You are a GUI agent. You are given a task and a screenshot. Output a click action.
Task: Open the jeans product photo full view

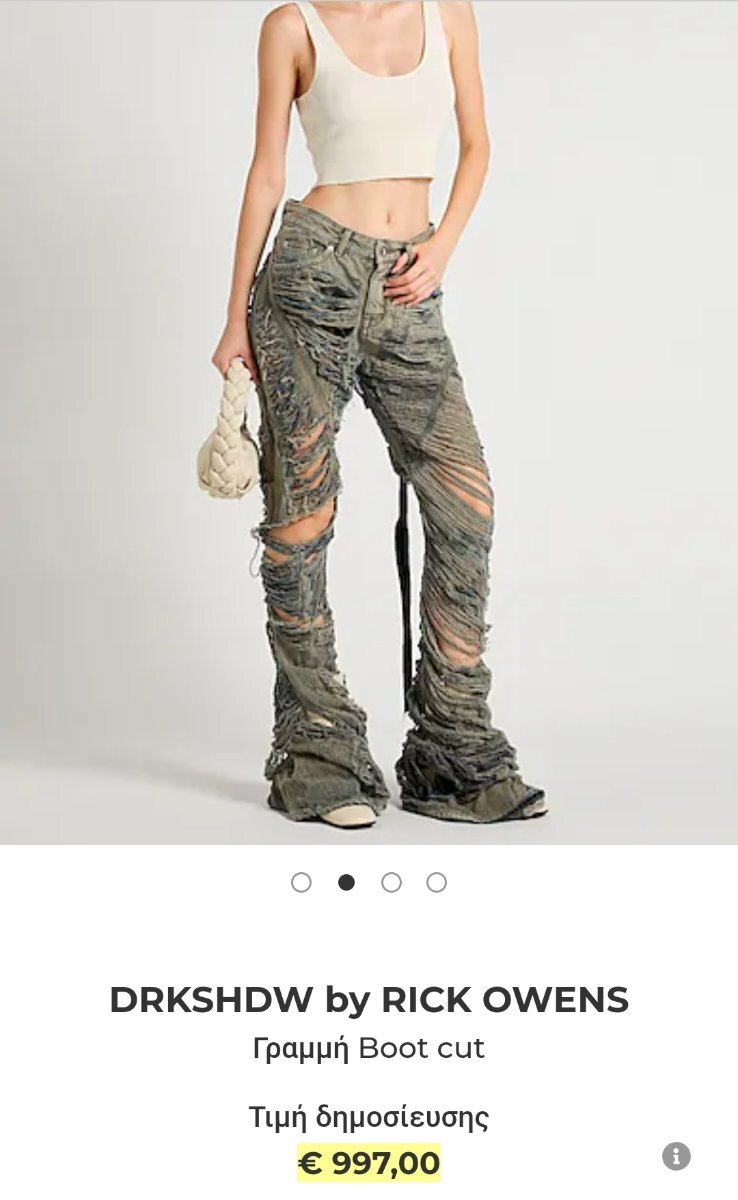pos(369,422)
